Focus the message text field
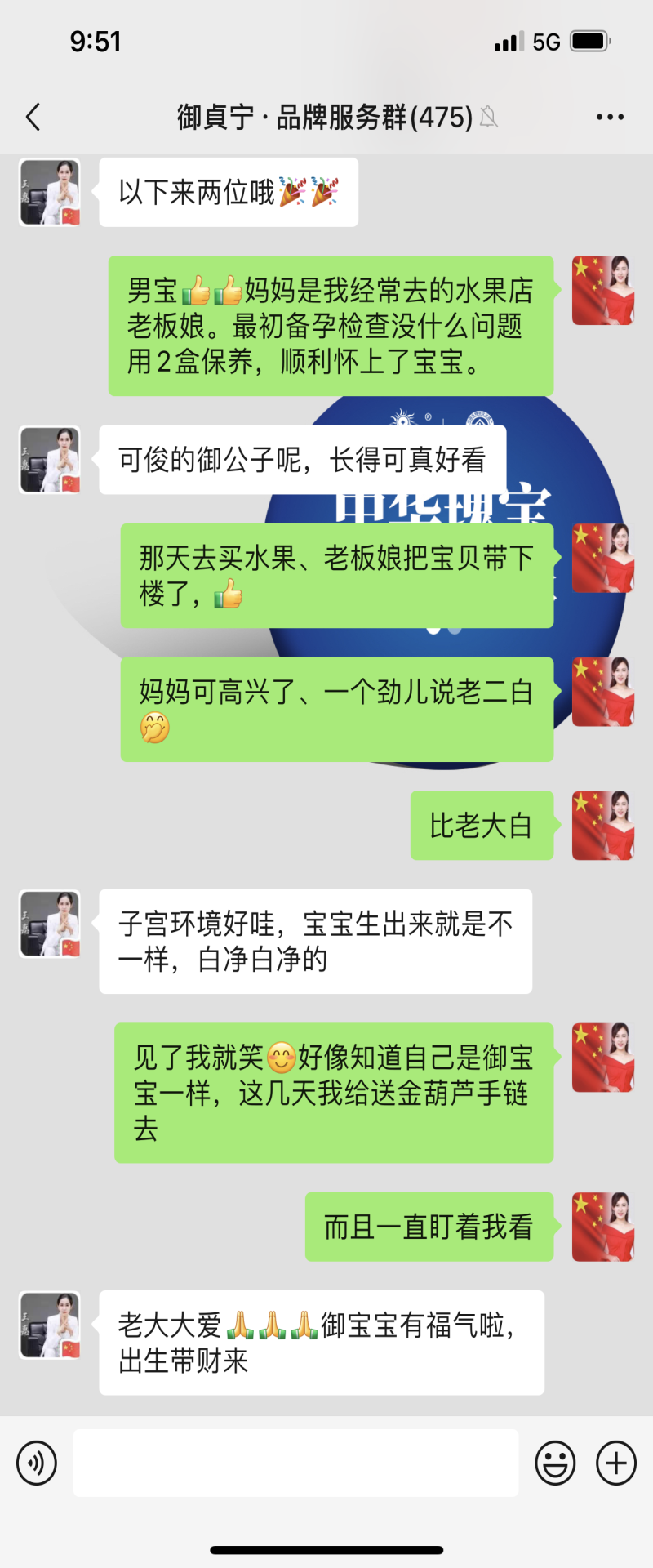This screenshot has width=653, height=1568. pyautogui.click(x=295, y=1463)
